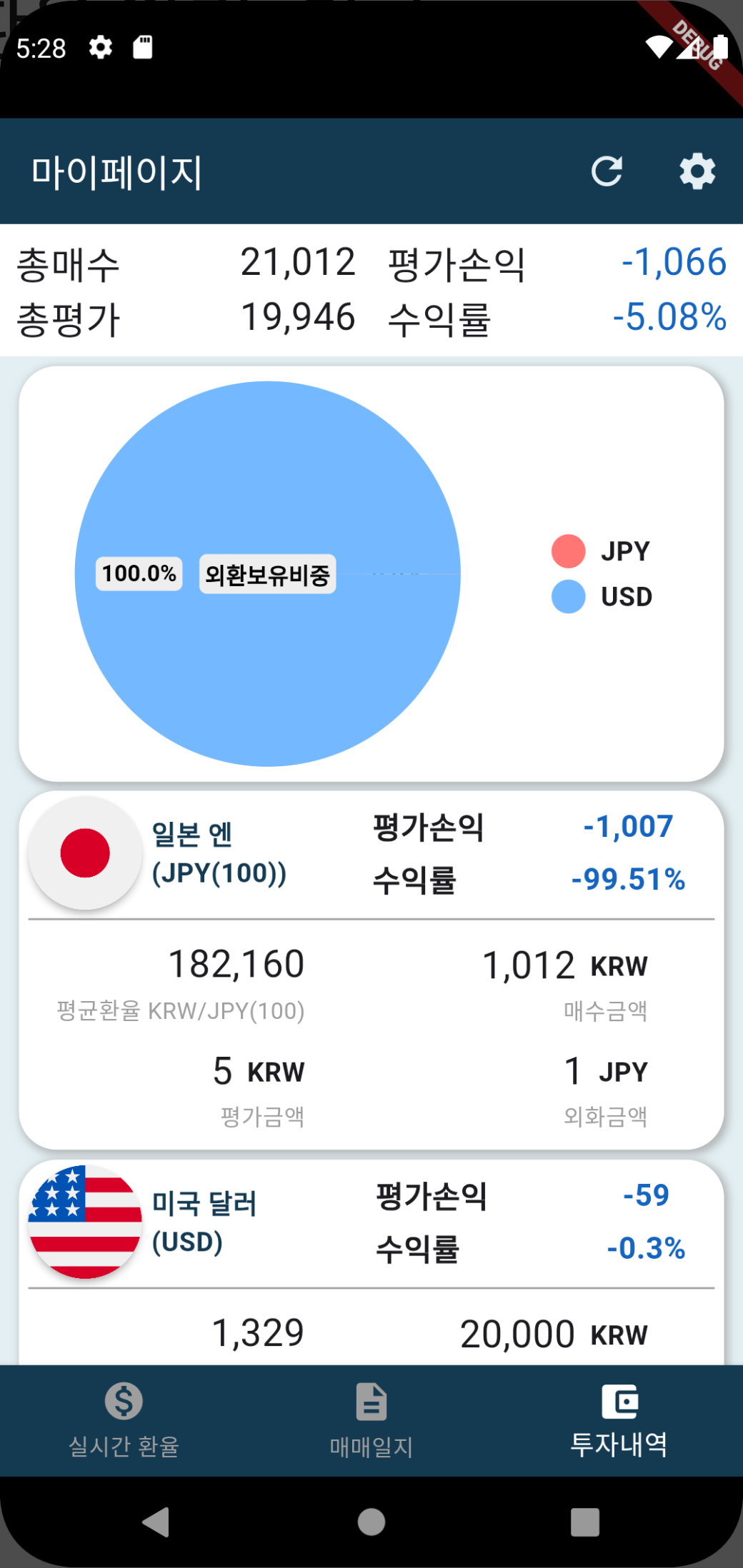The image size is (743, 1568).
Task: Refresh the 마이페이지 data
Action: 606,171
